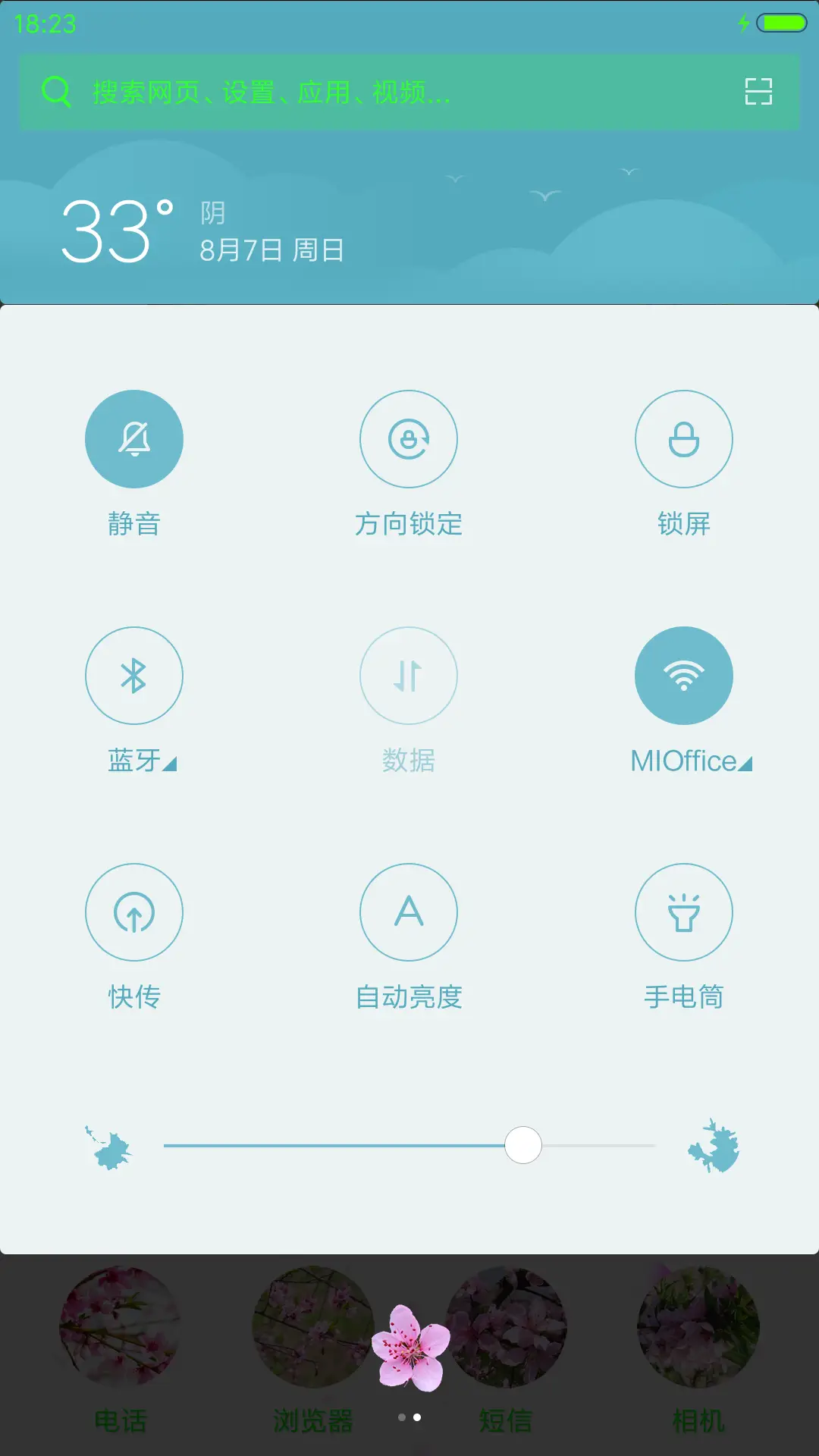Enable mobile data (数据)

click(x=409, y=676)
